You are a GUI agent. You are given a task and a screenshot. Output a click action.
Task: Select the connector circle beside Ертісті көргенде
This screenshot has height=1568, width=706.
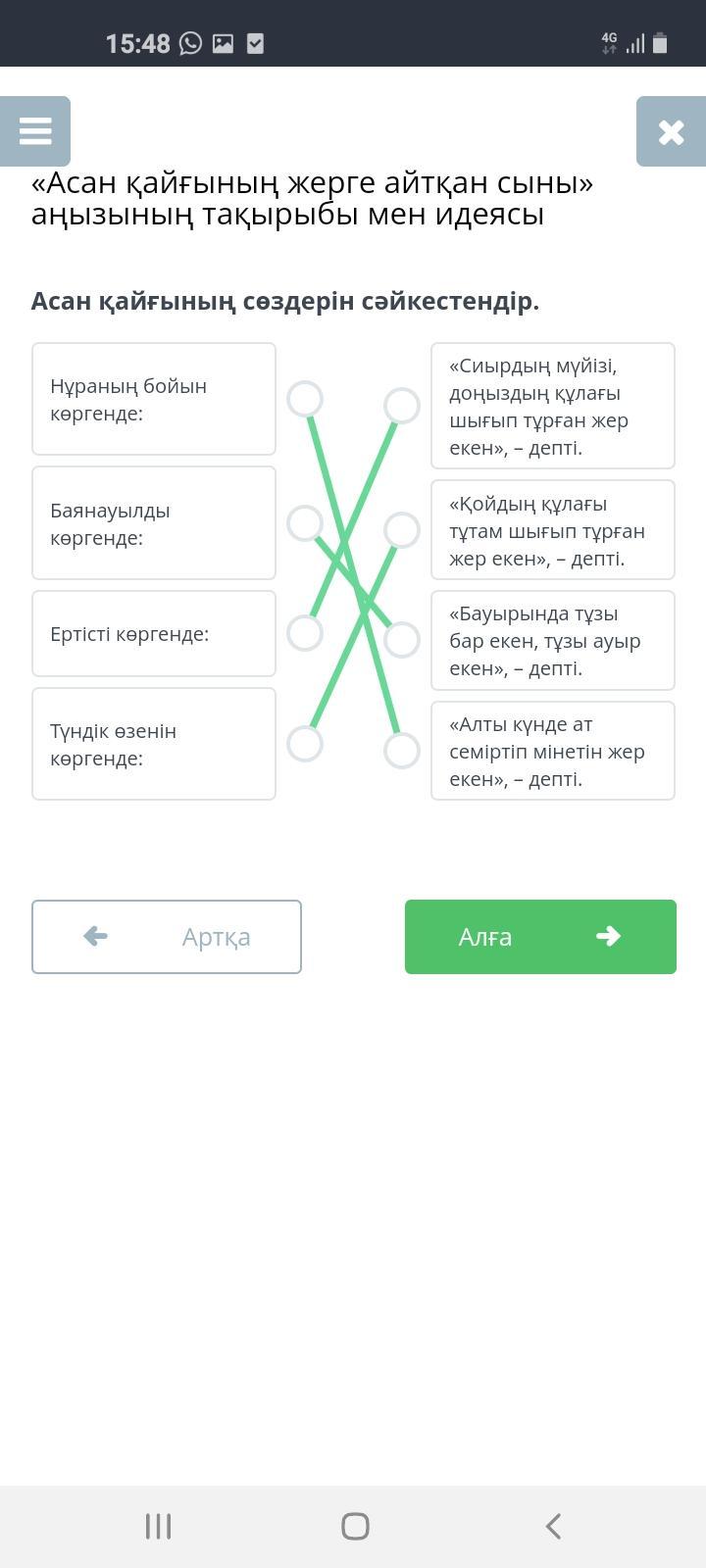click(305, 633)
